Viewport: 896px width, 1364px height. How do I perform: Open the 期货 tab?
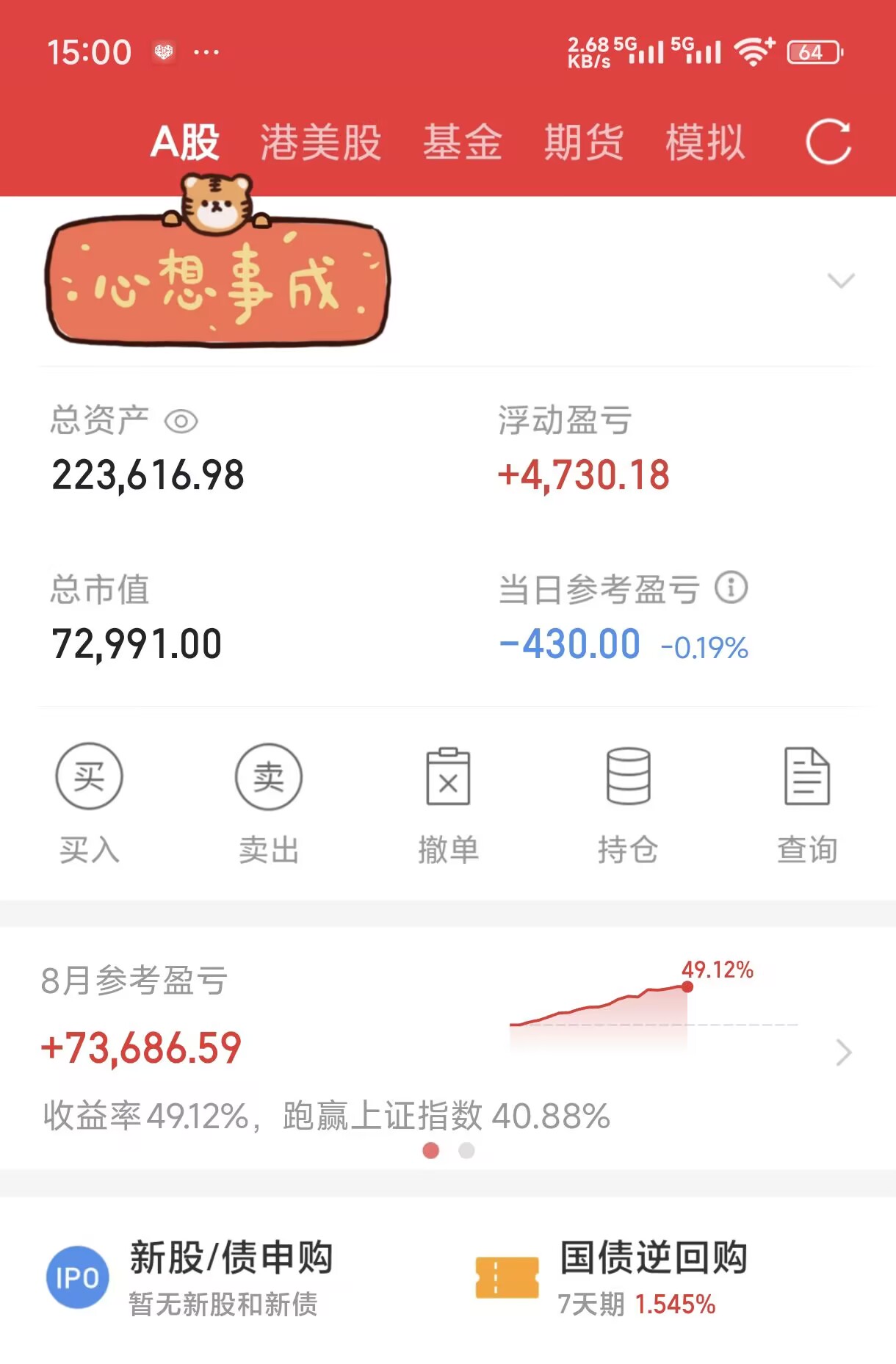[x=584, y=142]
